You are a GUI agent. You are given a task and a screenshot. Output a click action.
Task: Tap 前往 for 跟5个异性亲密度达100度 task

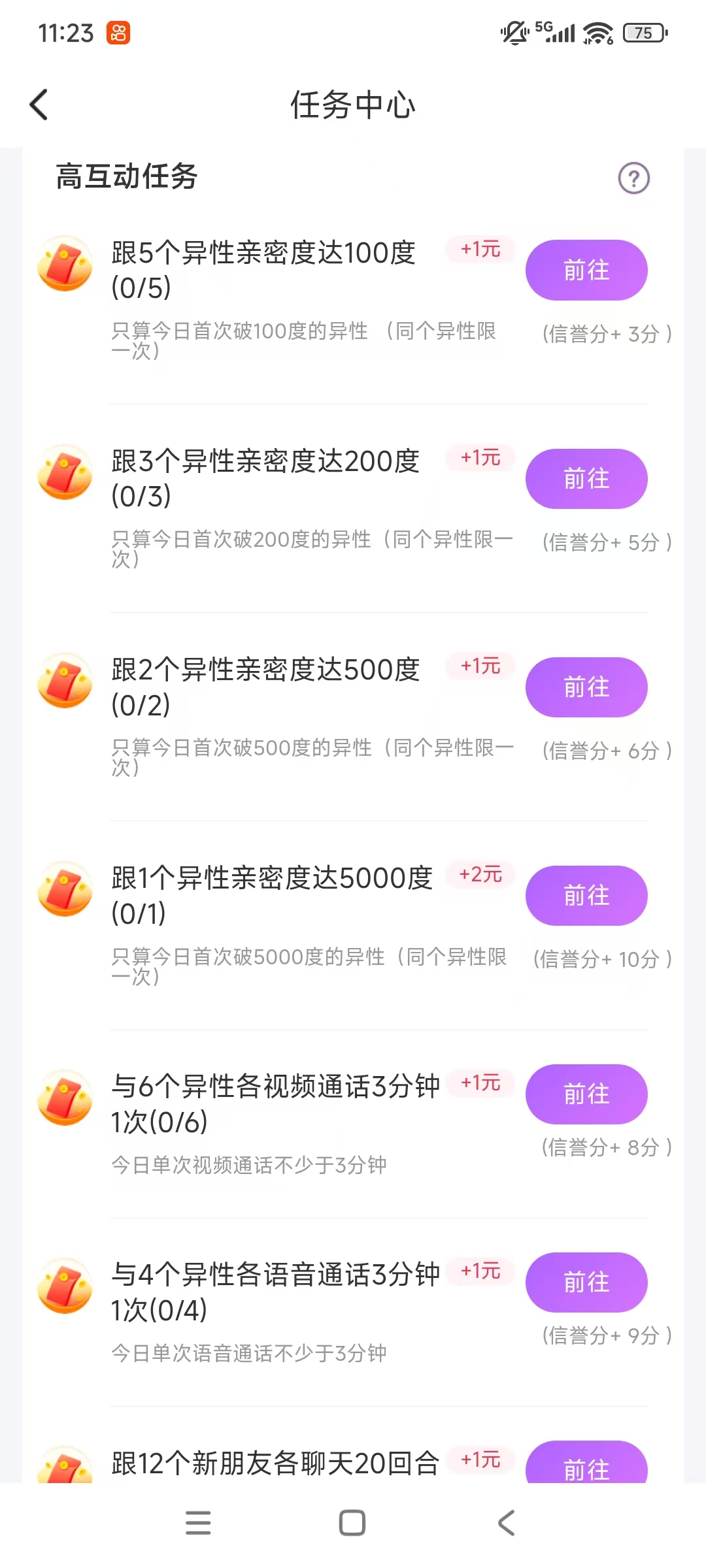click(x=586, y=270)
